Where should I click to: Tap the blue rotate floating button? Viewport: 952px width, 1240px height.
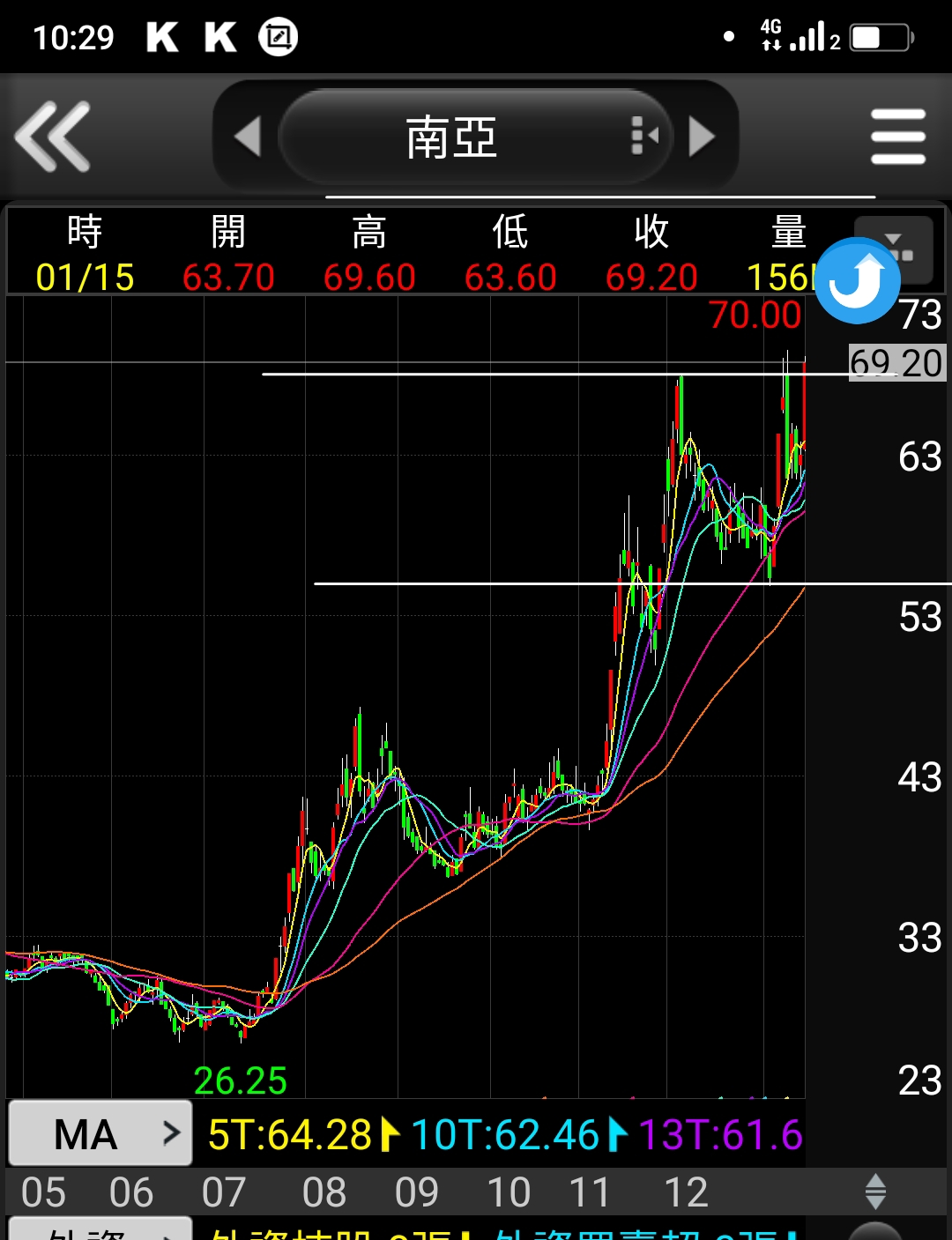[858, 280]
